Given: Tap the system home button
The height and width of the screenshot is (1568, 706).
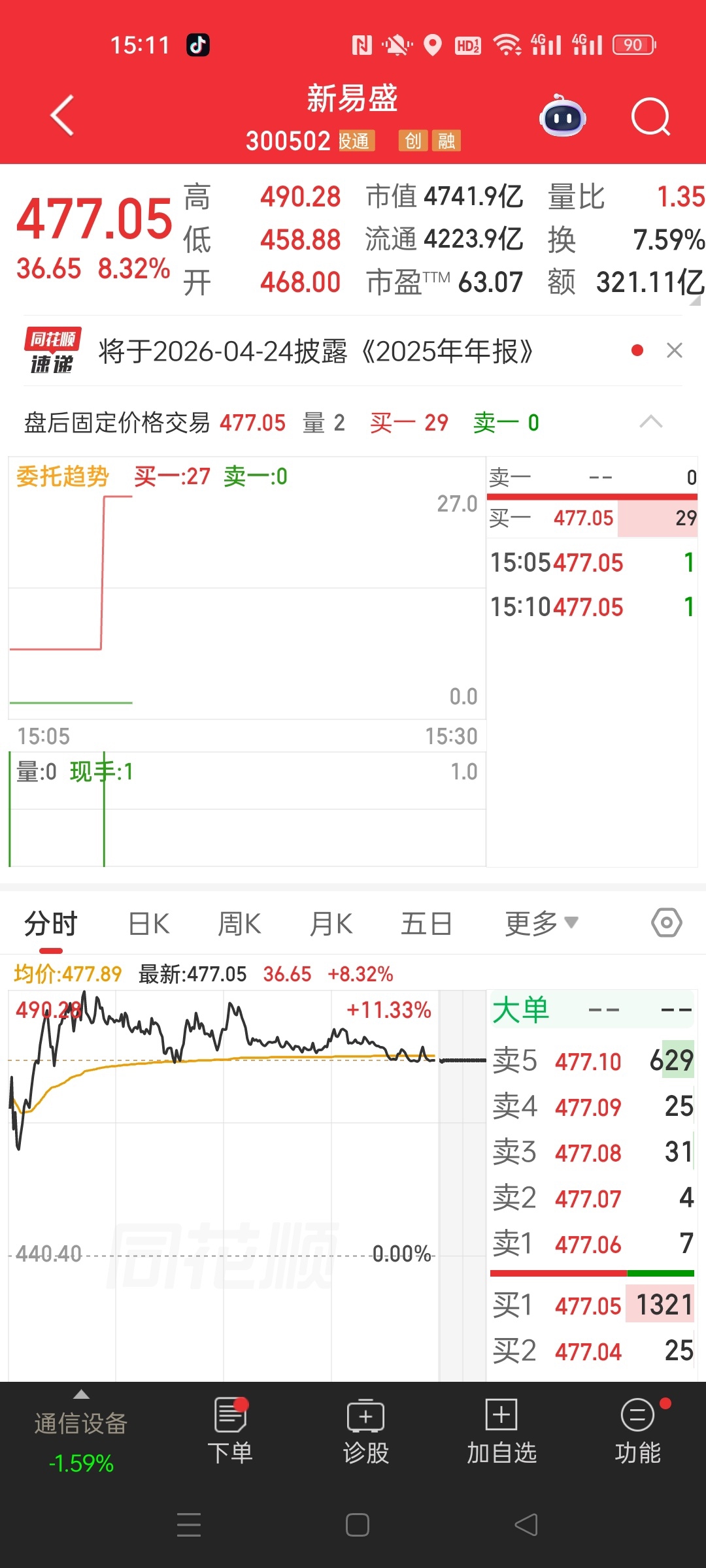Looking at the screenshot, I should 357,1525.
